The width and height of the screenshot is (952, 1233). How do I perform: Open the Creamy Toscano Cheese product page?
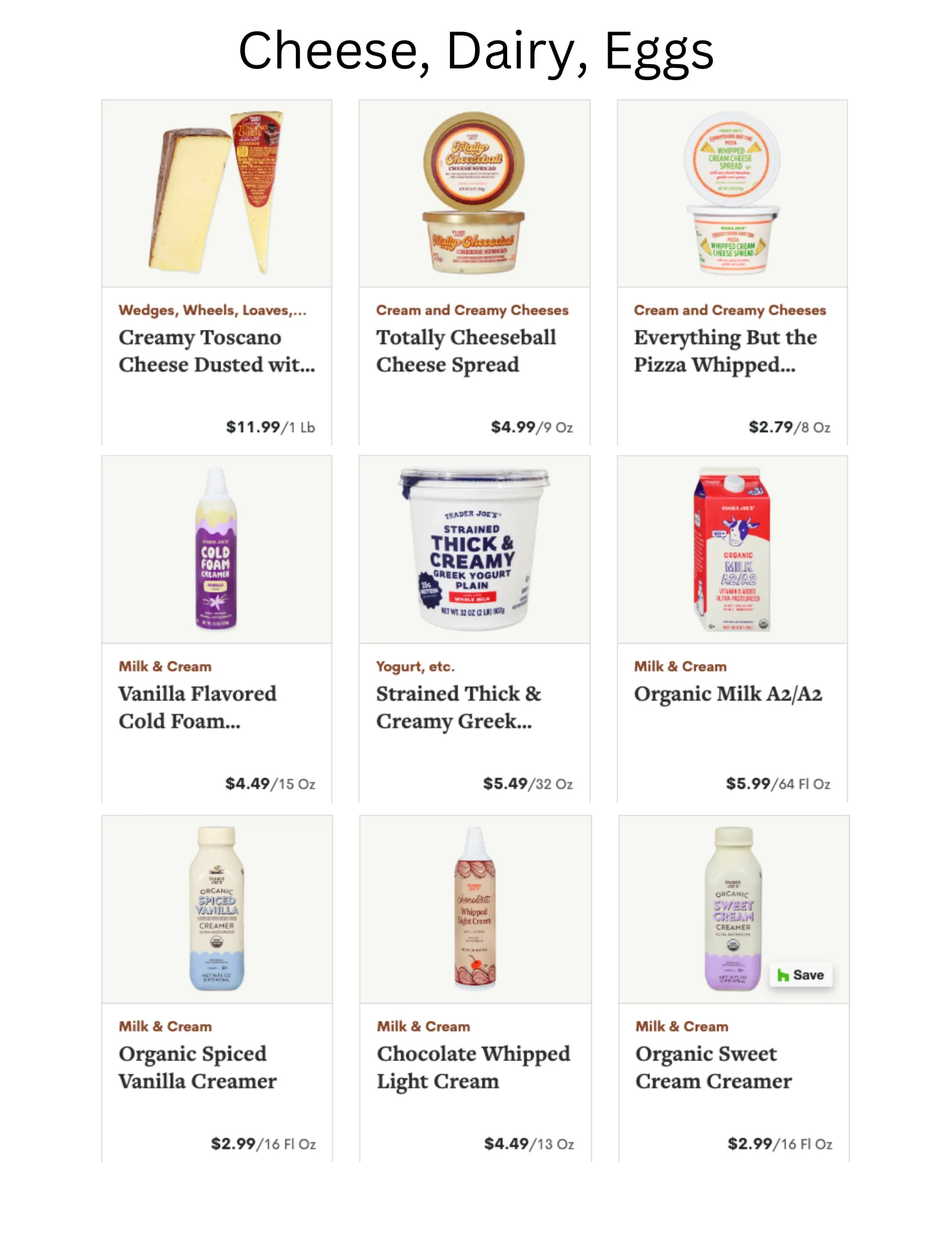point(216,350)
